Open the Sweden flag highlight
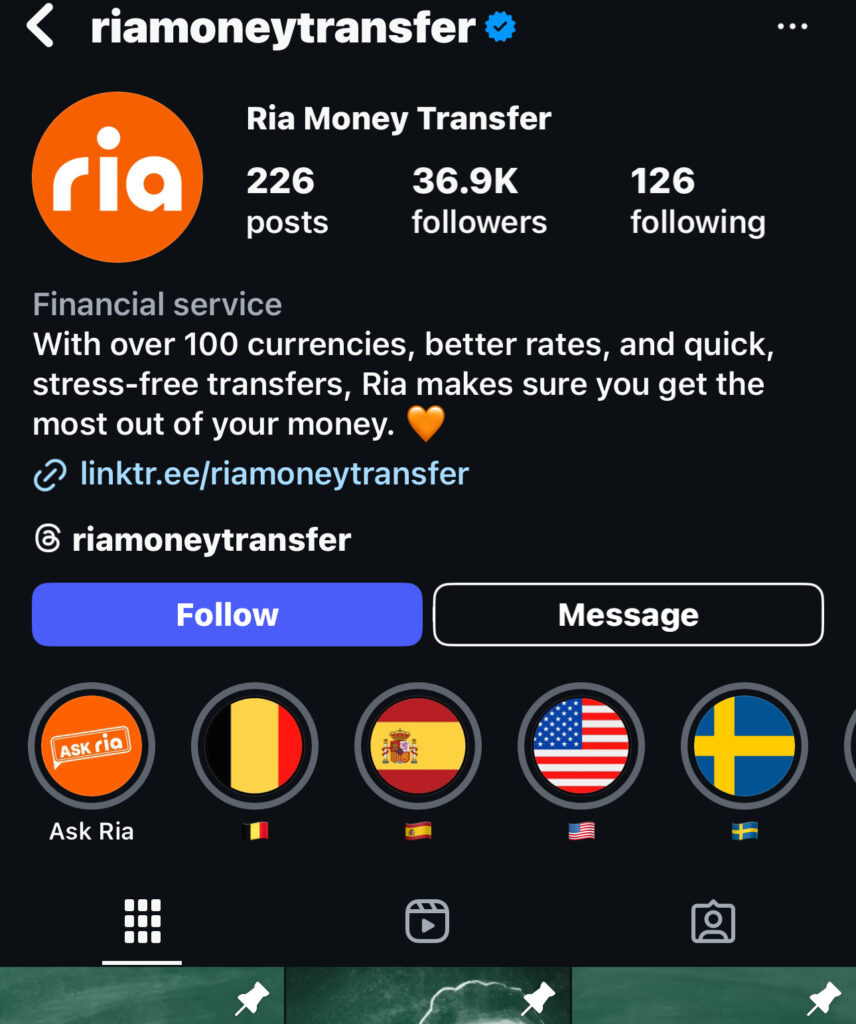This screenshot has height=1024, width=856. coord(744,746)
